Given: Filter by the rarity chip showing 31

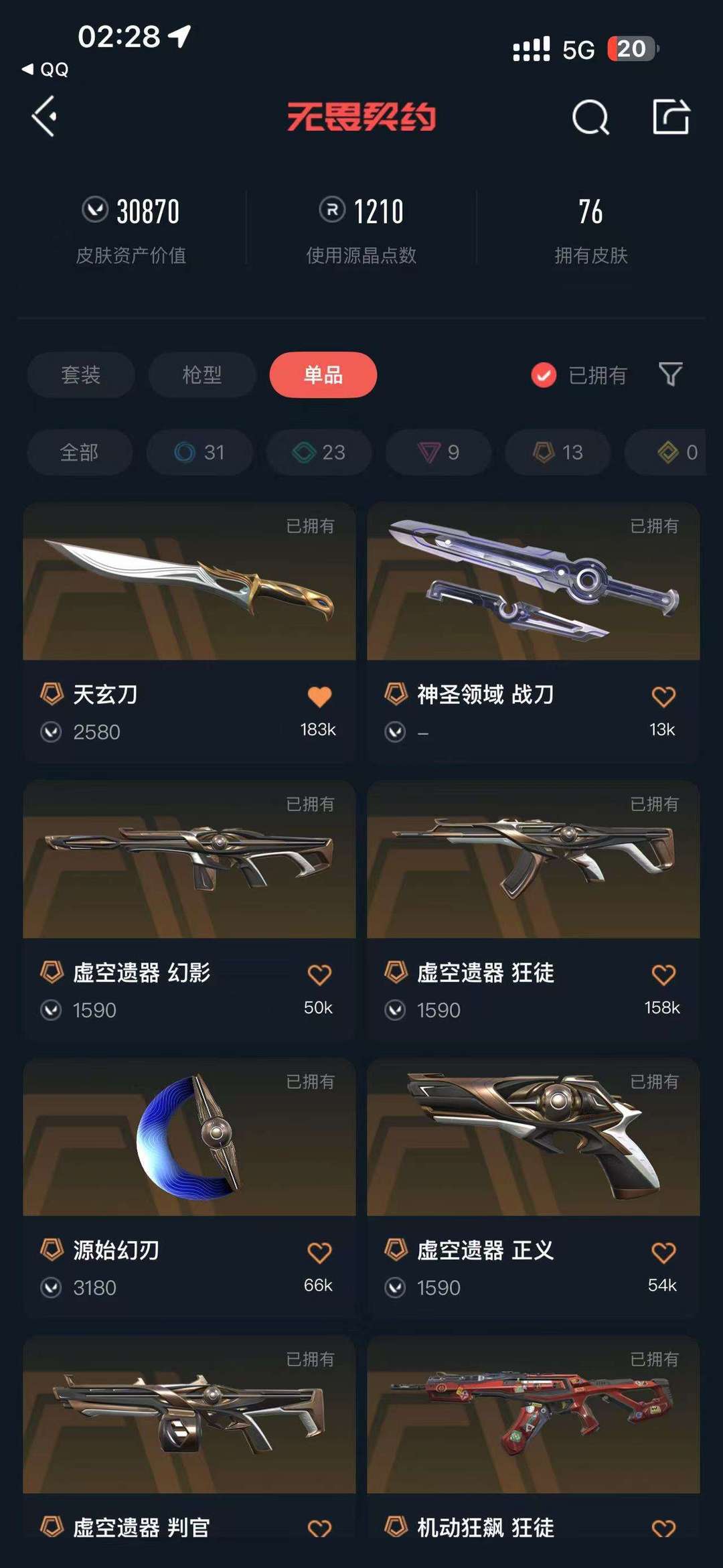Looking at the screenshot, I should (x=199, y=452).
